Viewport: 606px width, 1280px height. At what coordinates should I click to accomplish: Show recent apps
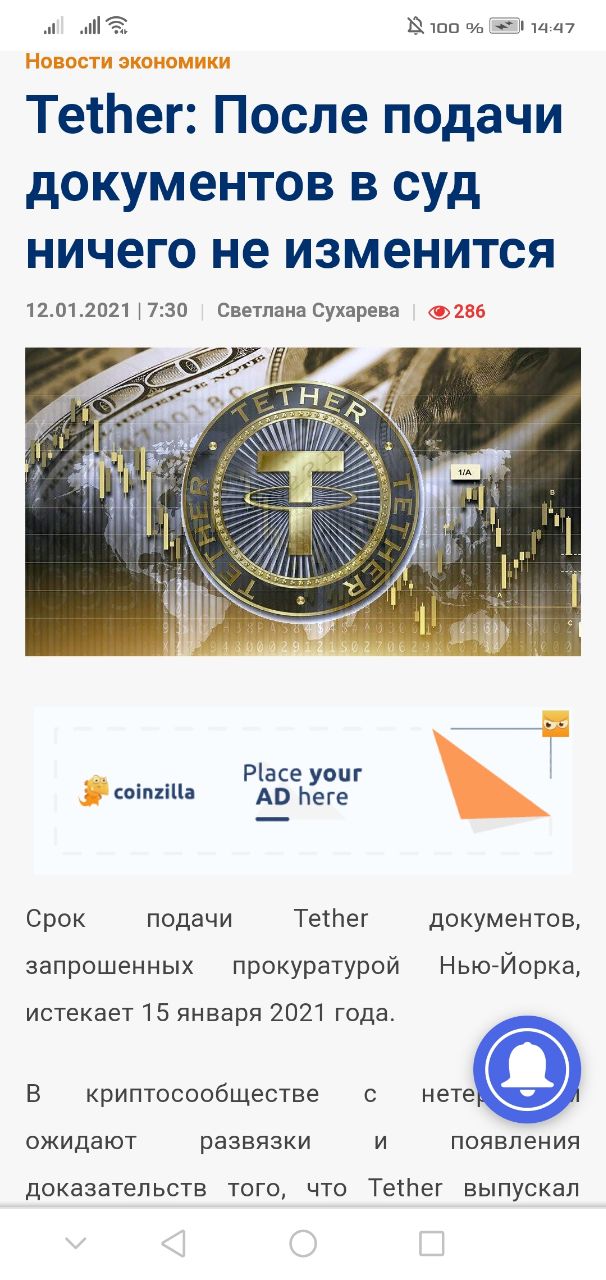click(431, 1243)
